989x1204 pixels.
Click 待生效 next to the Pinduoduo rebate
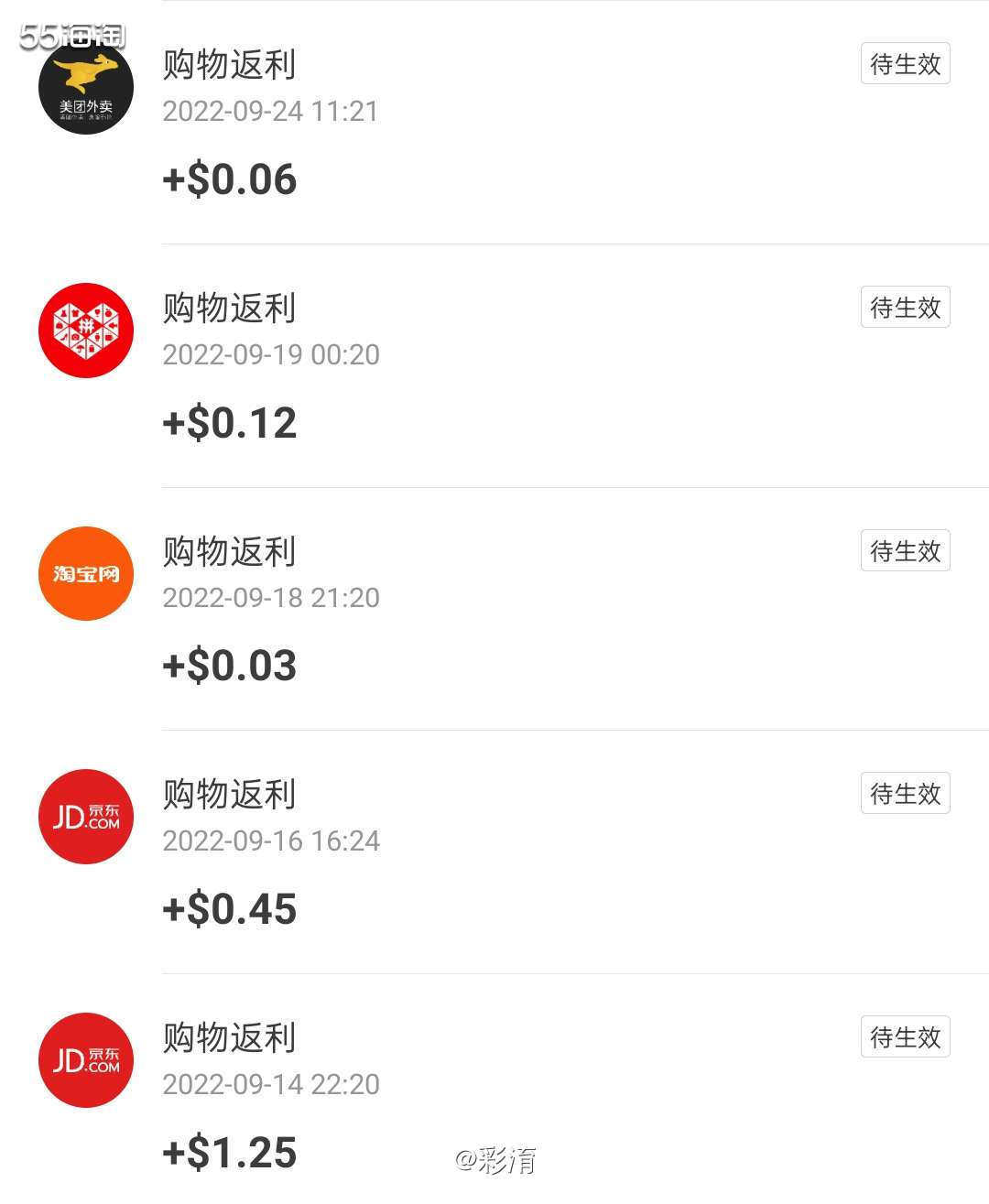pos(905,308)
